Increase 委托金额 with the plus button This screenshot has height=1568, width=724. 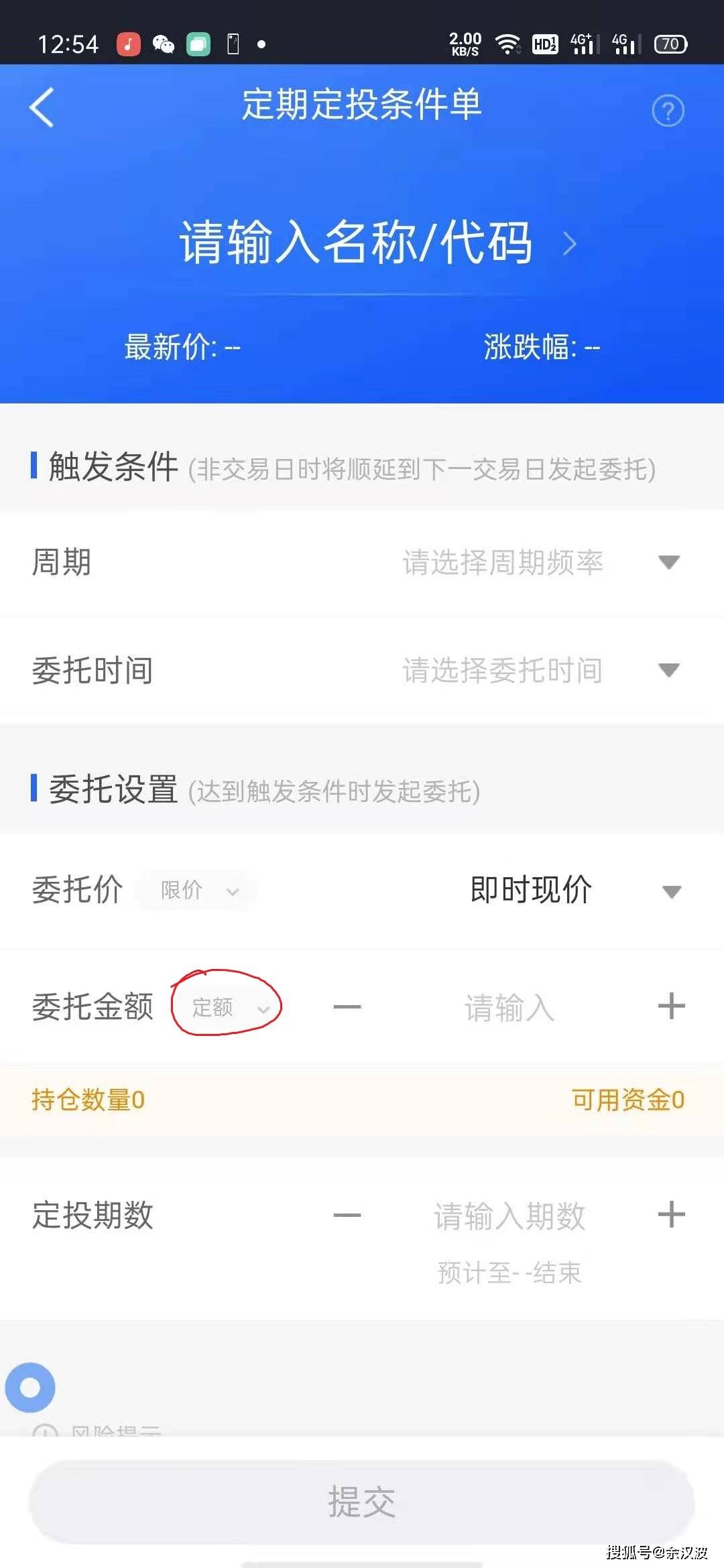click(x=671, y=1006)
